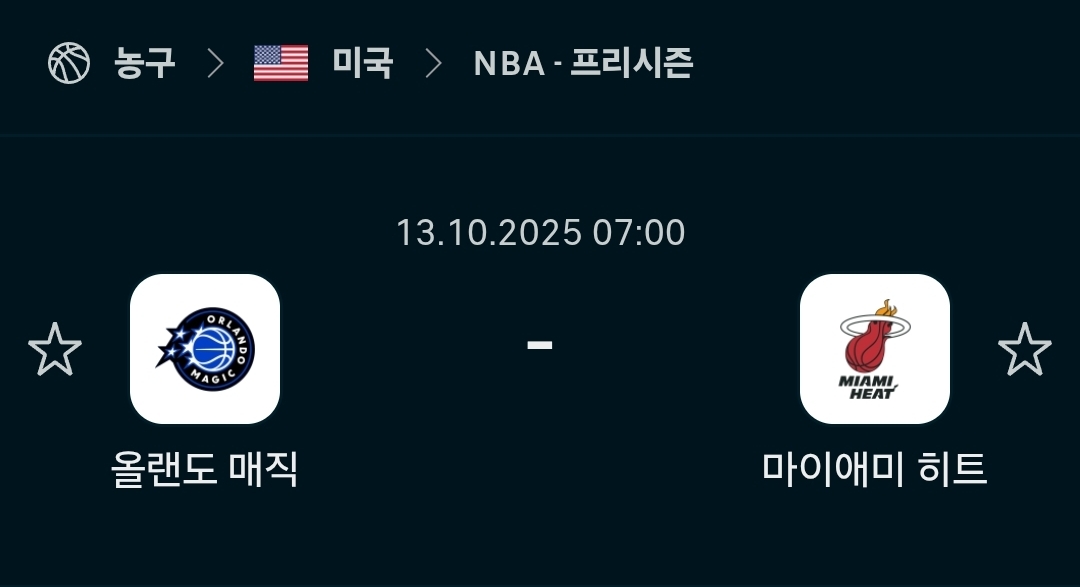
Task: Open the 농구 breadcrumb link
Action: point(143,64)
